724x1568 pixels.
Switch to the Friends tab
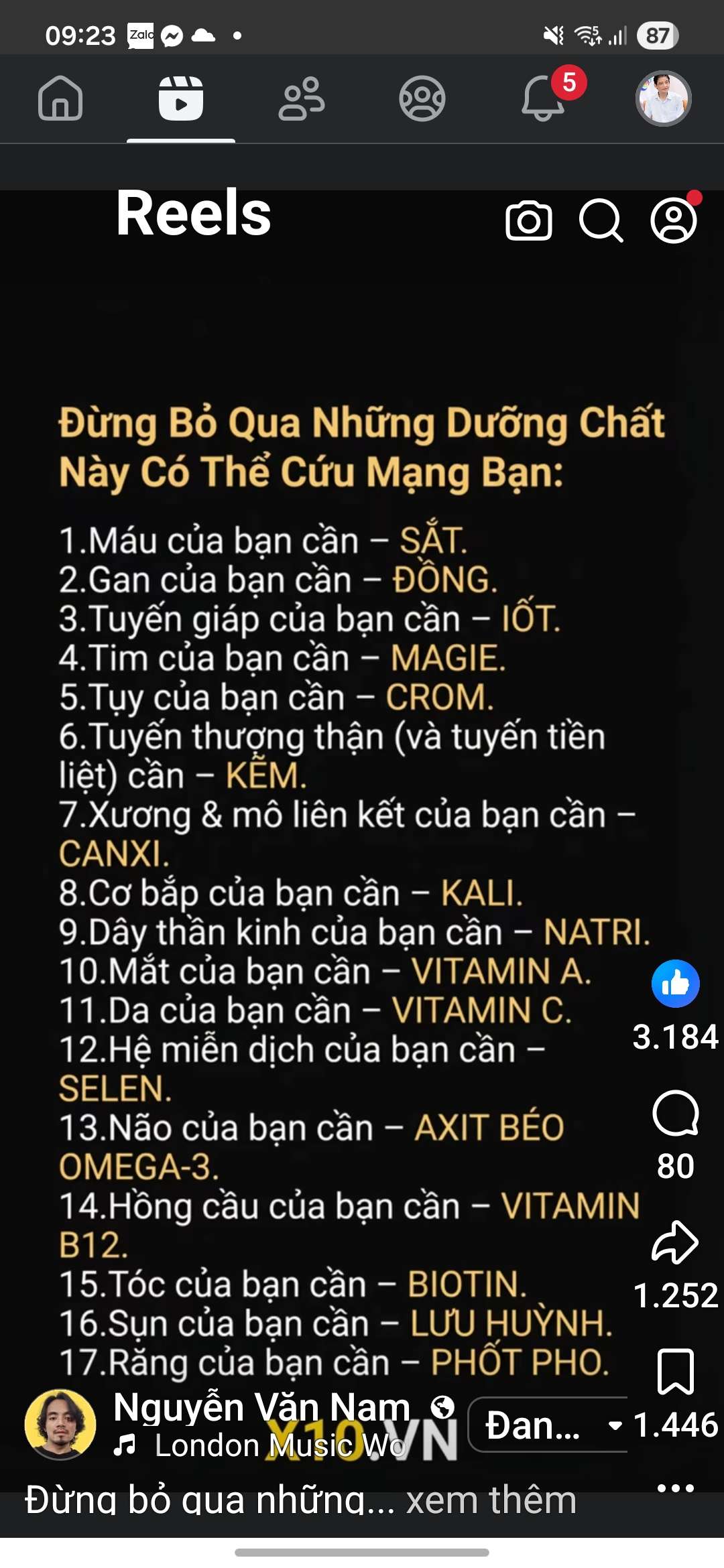coord(302,99)
